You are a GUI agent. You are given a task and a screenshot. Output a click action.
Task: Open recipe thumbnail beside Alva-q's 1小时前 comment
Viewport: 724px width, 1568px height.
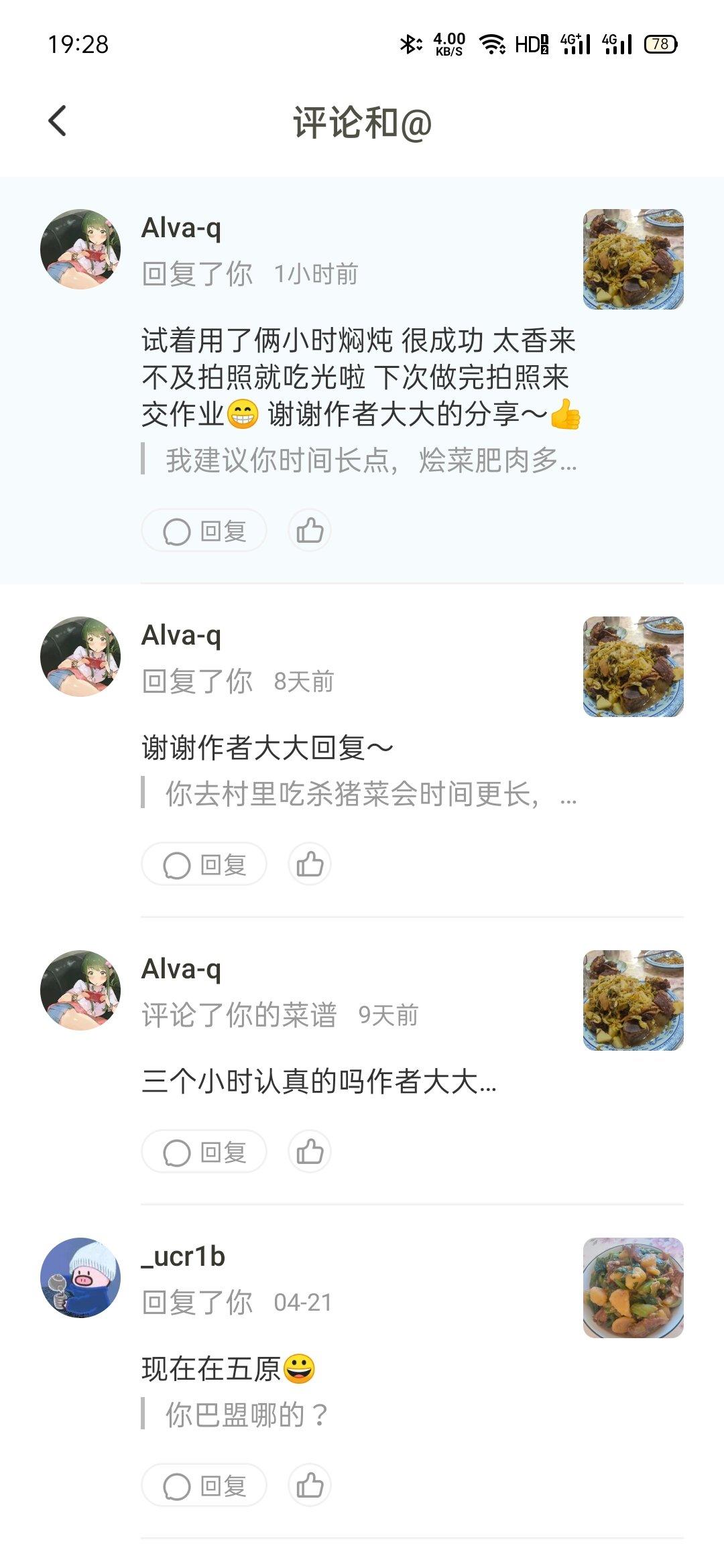coord(633,259)
